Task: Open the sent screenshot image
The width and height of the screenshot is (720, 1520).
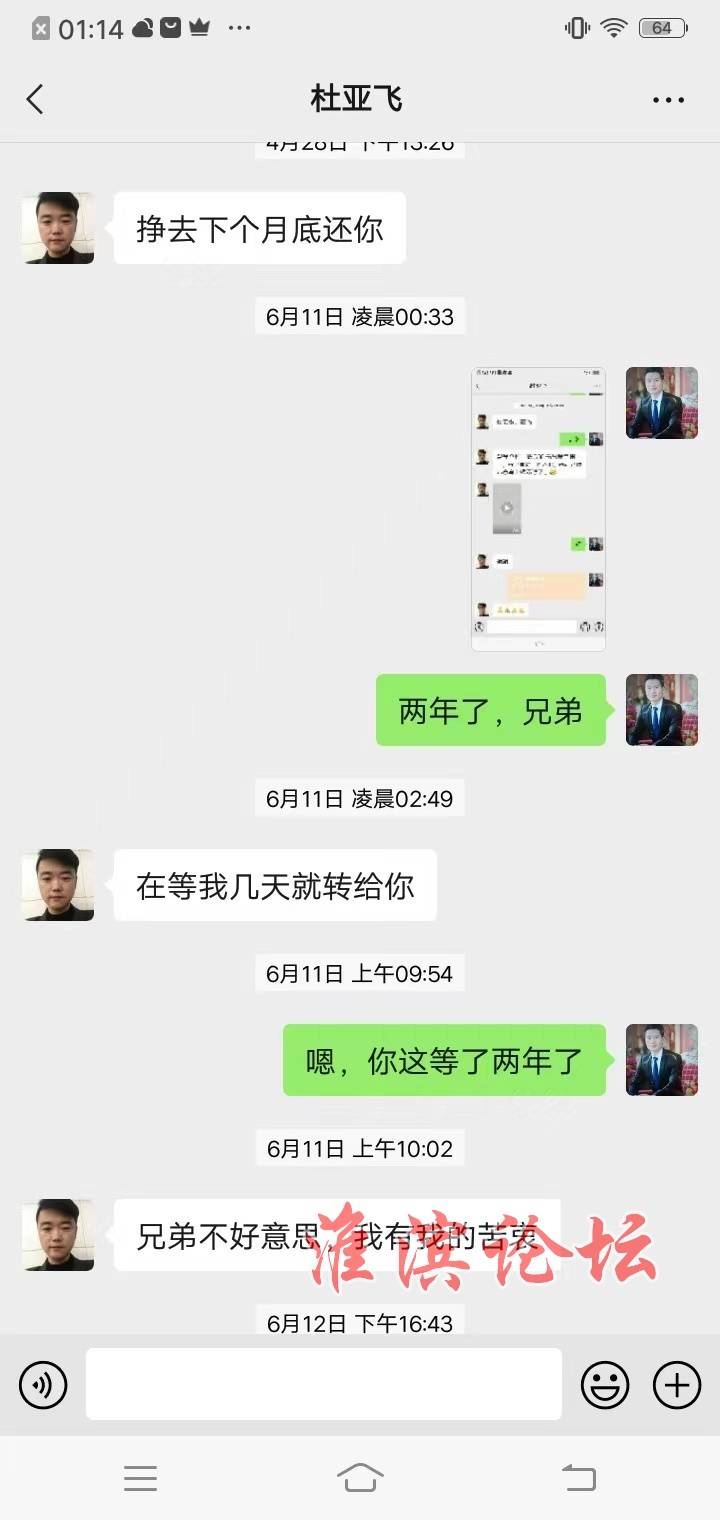Action: tap(538, 509)
